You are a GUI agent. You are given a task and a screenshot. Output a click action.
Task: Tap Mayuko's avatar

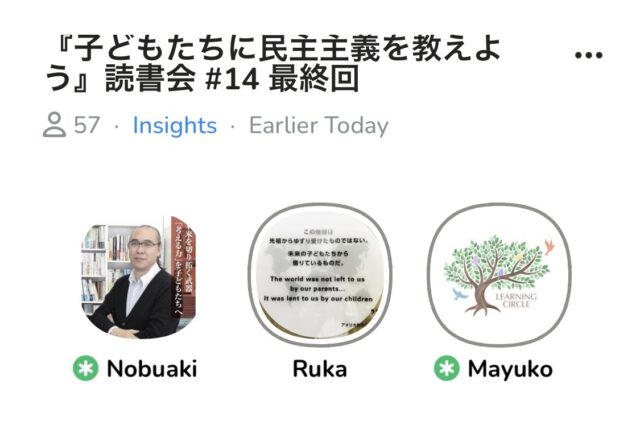coord(494,276)
